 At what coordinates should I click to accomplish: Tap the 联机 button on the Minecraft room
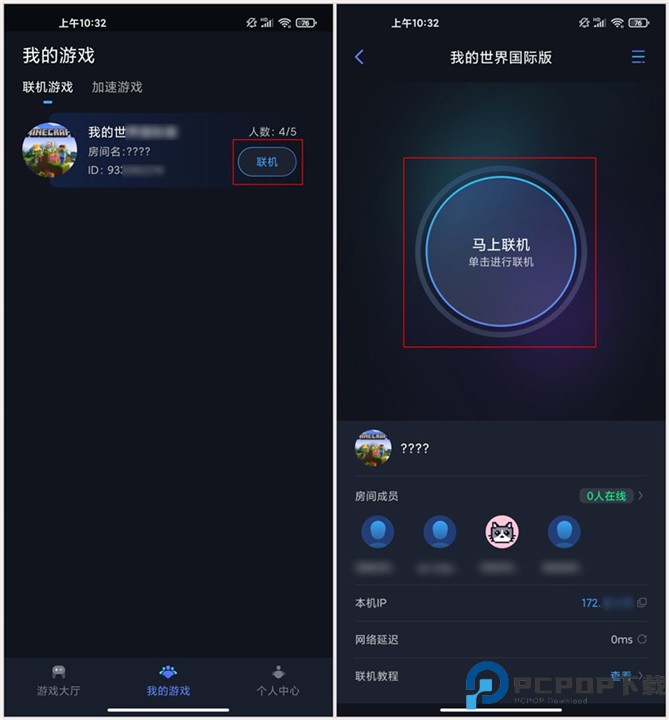pyautogui.click(x=267, y=162)
